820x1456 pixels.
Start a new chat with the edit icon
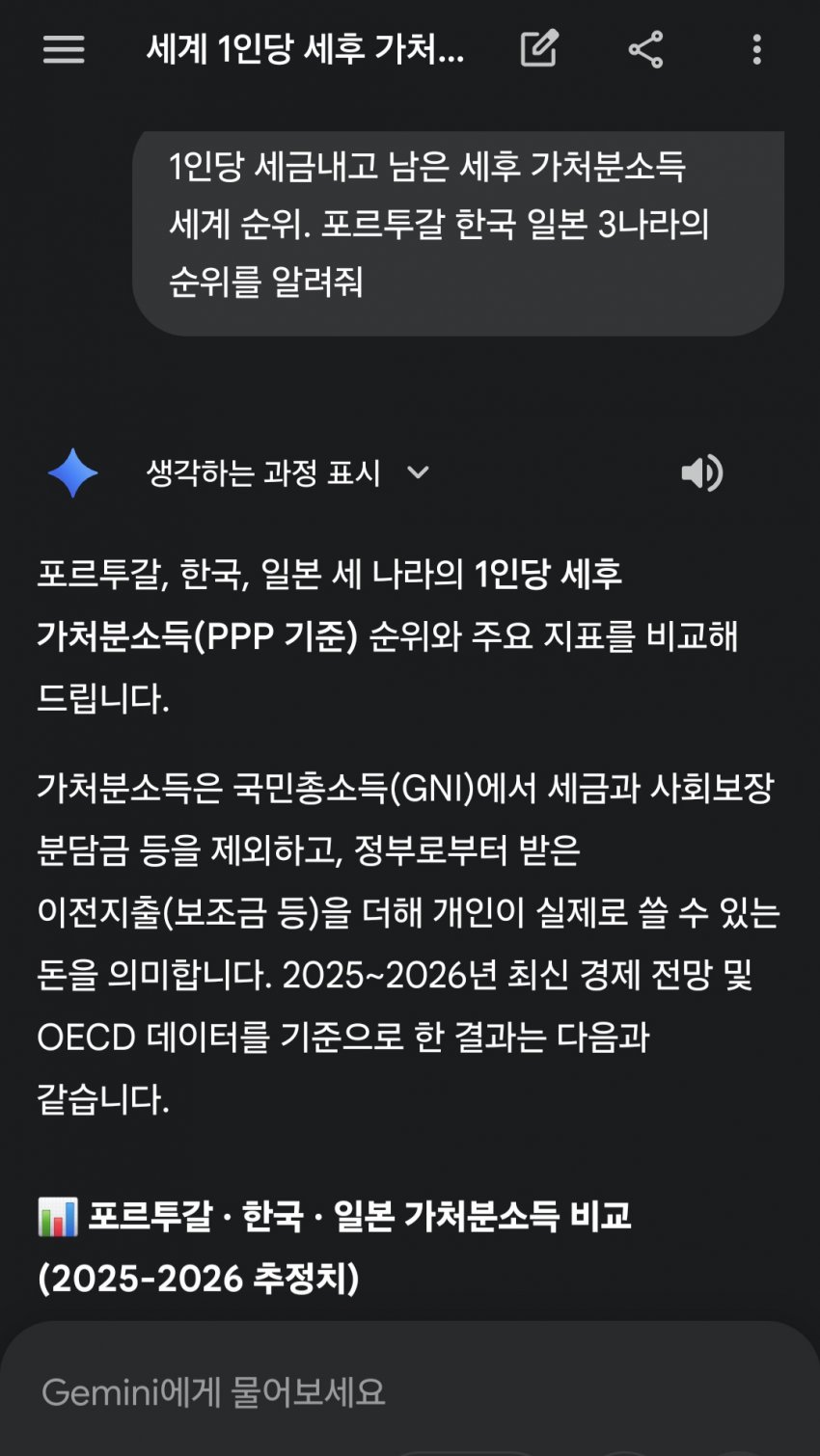click(539, 49)
